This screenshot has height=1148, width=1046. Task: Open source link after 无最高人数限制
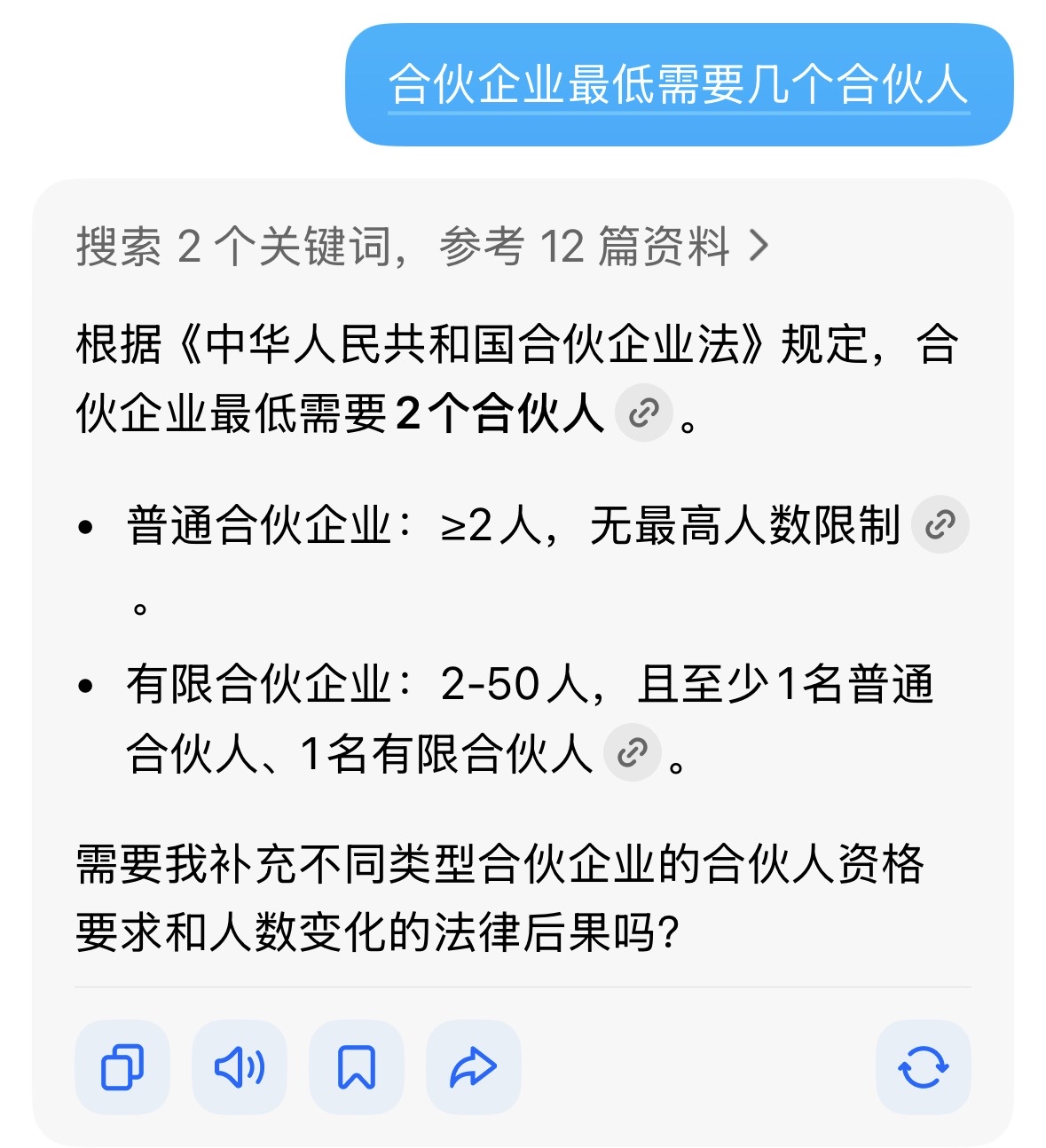click(x=940, y=524)
